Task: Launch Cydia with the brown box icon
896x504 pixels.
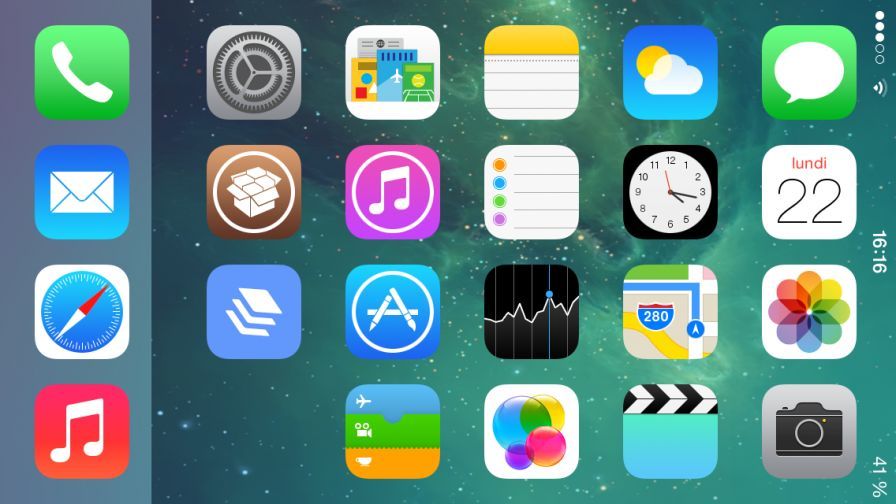Action: 254,192
